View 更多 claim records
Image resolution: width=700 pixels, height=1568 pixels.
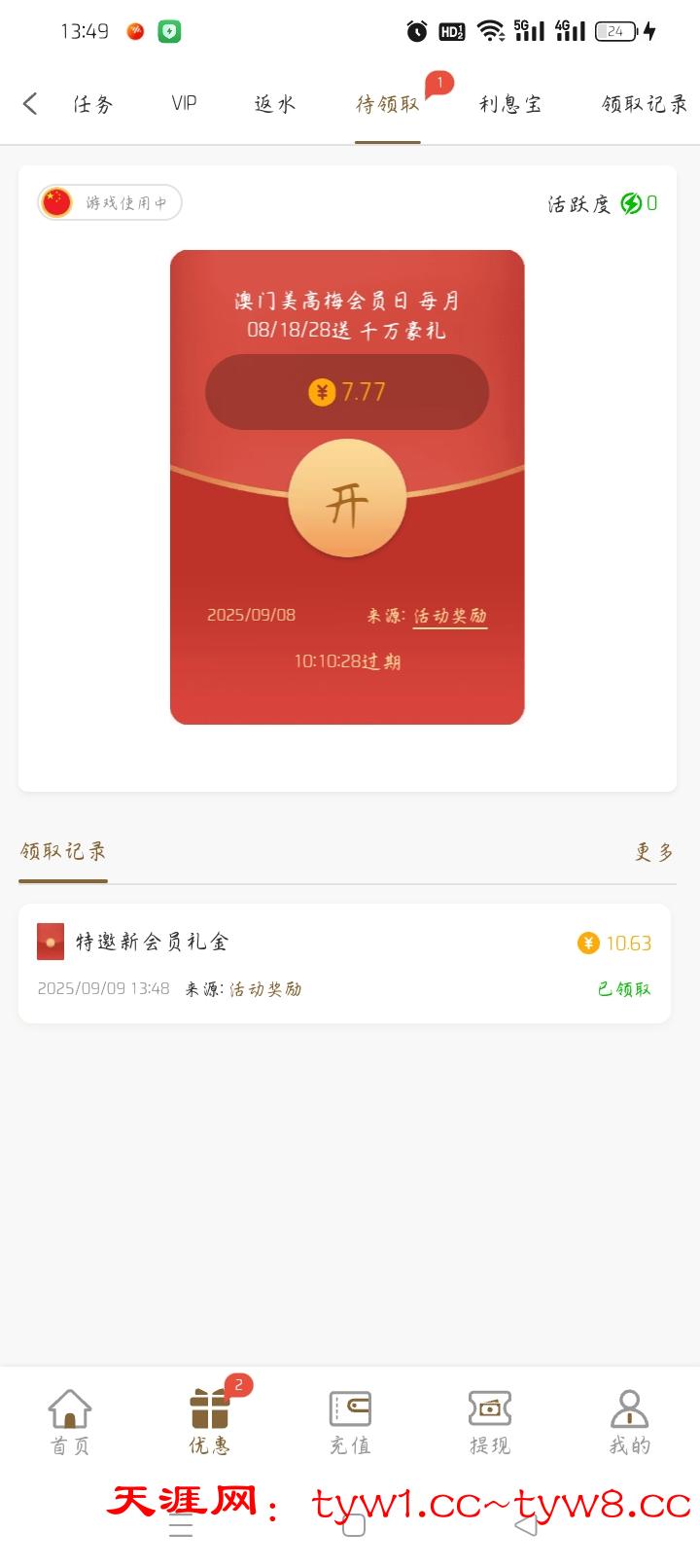(654, 852)
